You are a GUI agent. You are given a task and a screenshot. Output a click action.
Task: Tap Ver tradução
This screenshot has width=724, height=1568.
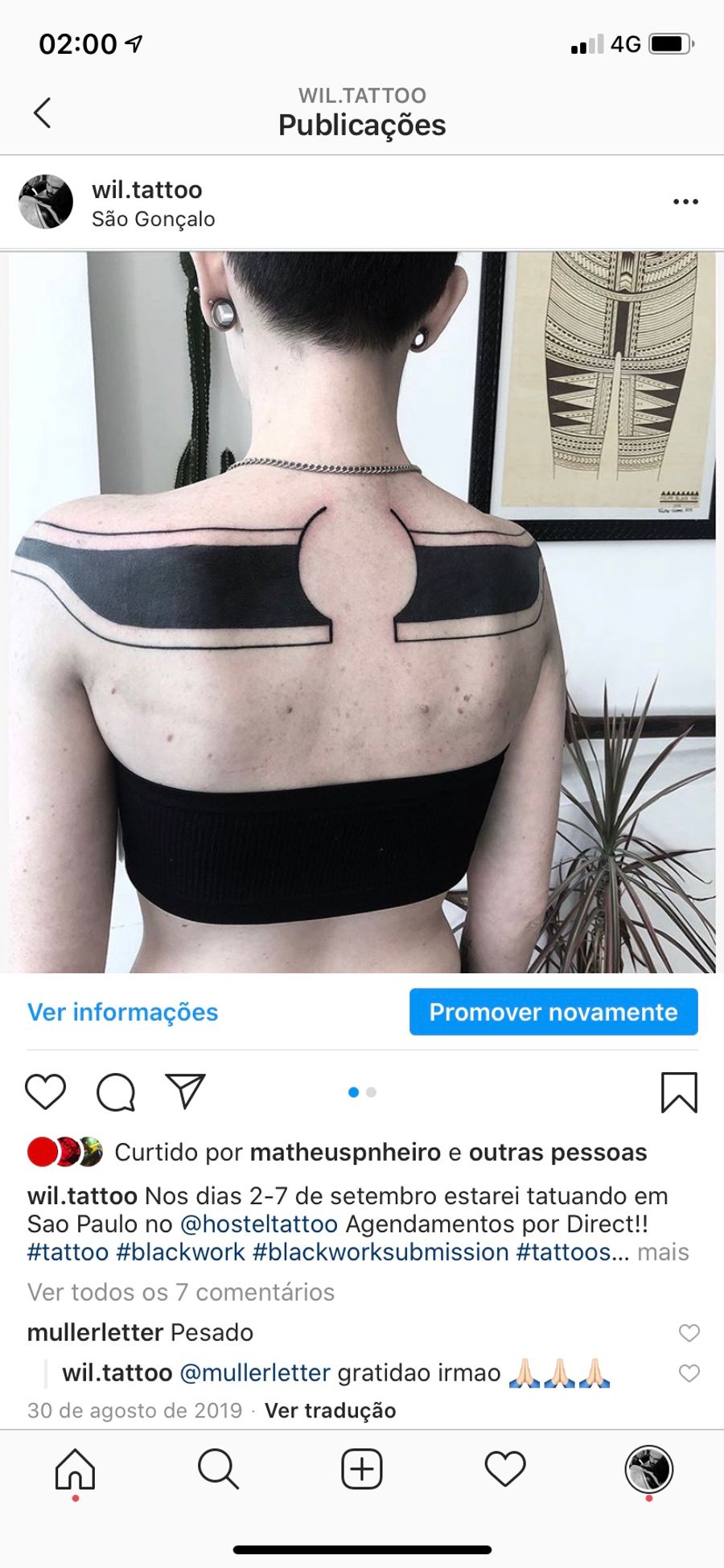pos(330,1410)
